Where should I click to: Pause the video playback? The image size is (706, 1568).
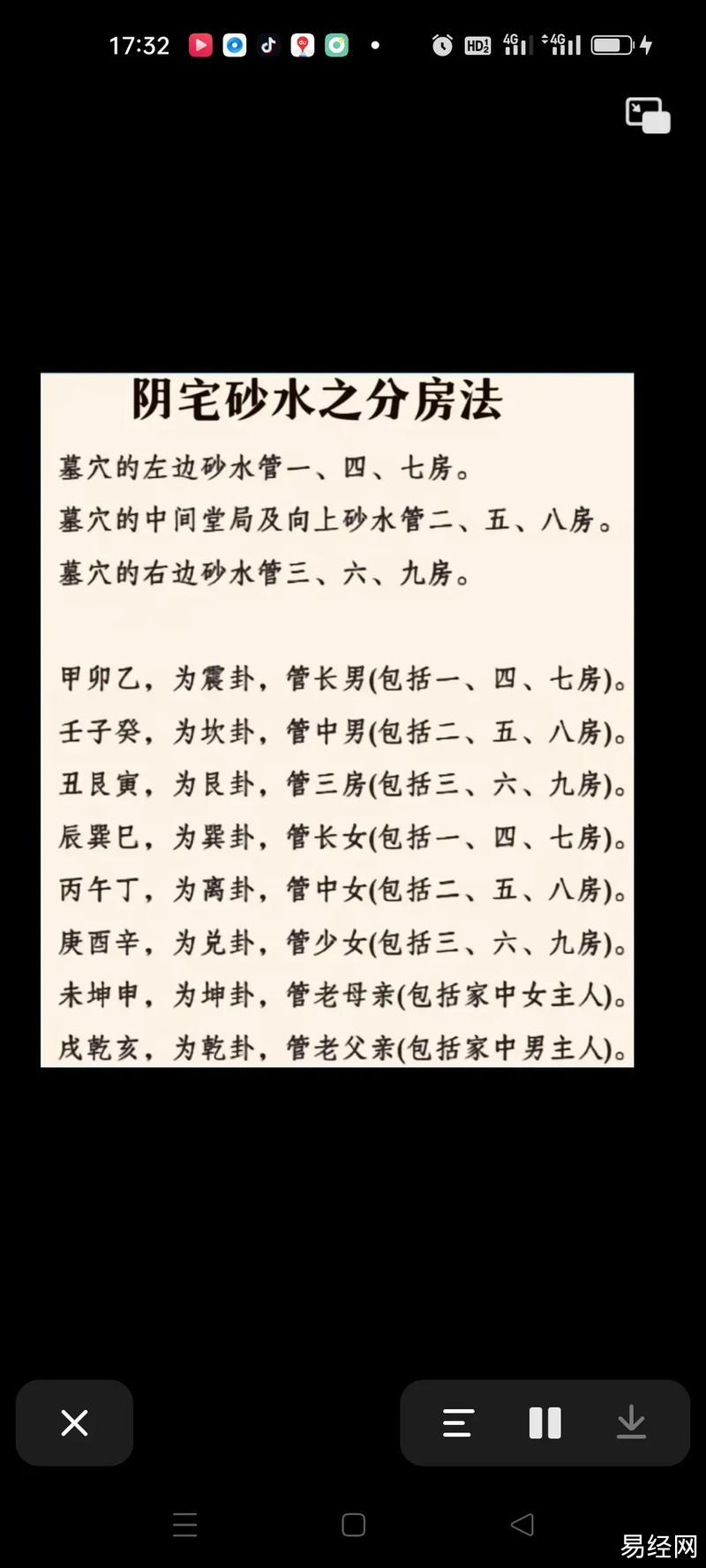pos(545,1422)
